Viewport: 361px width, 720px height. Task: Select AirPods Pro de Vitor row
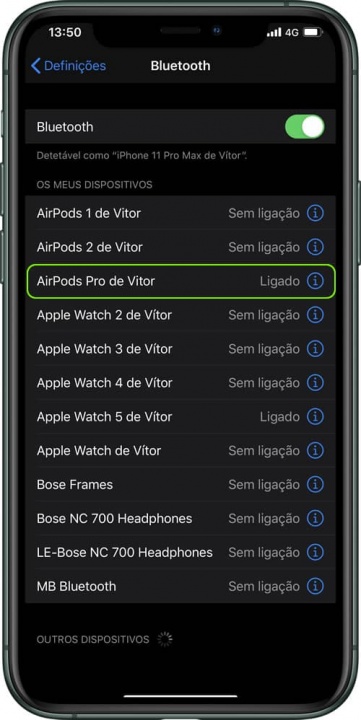point(180,281)
